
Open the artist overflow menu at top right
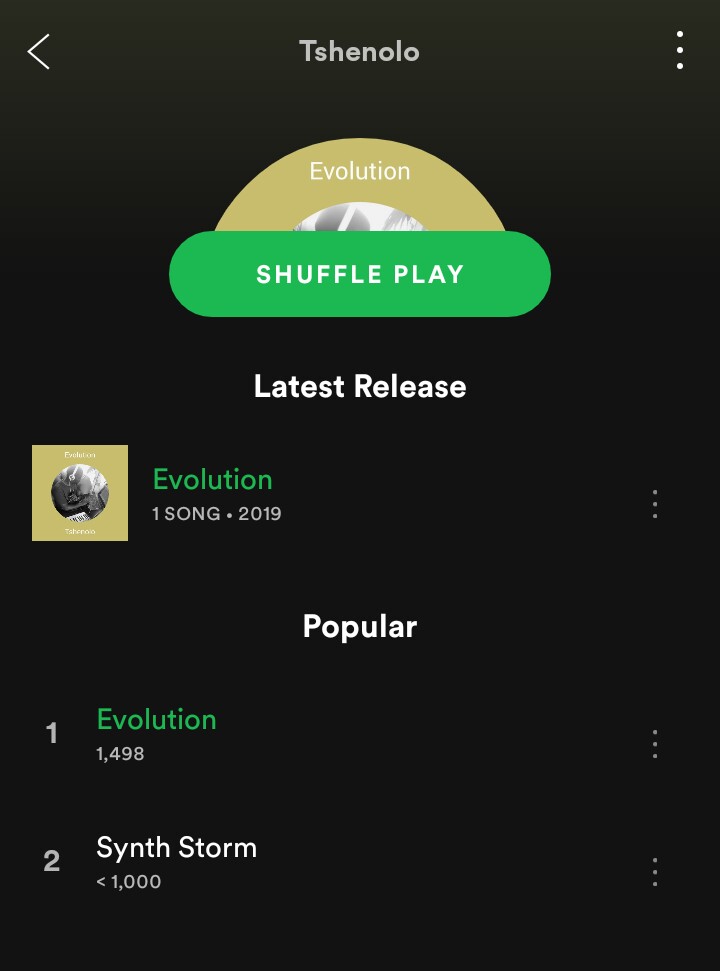680,50
